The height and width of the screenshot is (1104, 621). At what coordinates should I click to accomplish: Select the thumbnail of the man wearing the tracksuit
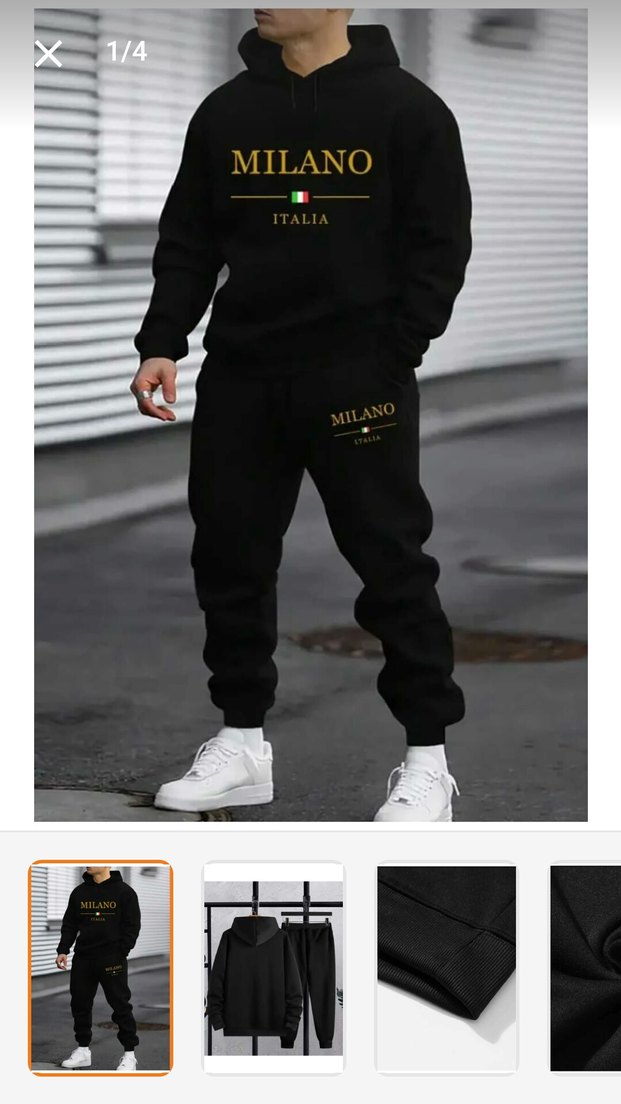point(100,967)
